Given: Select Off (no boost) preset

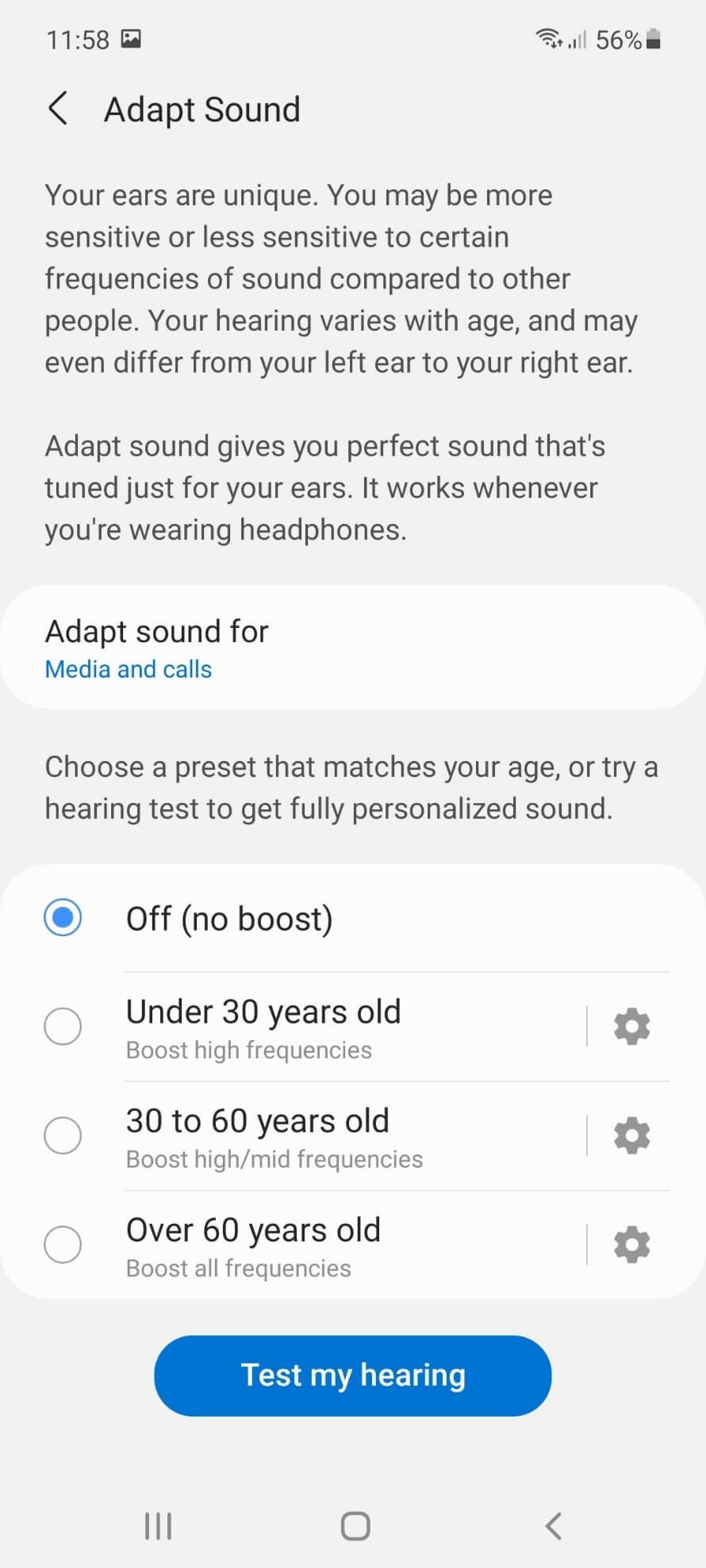Looking at the screenshot, I should tap(63, 918).
